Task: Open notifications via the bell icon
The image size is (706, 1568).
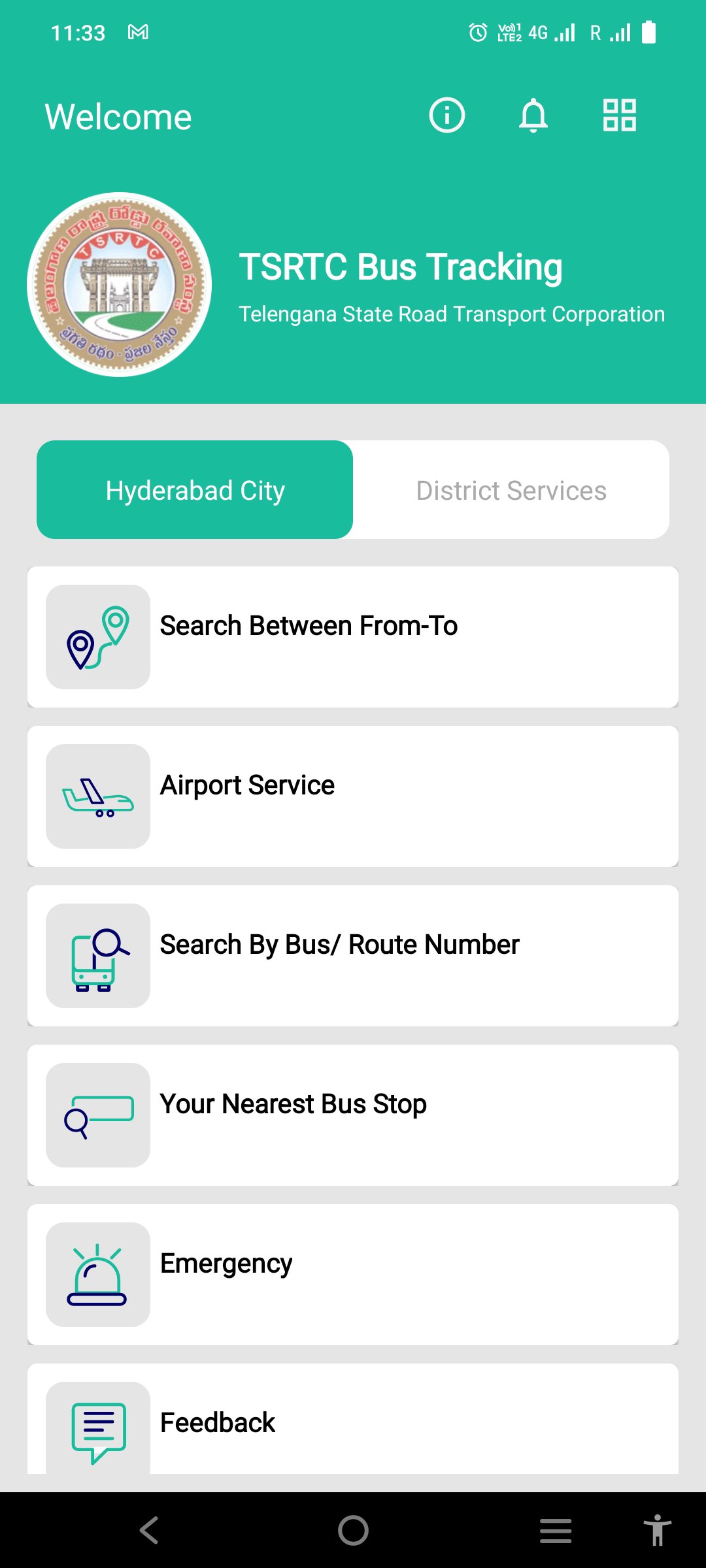Action: (x=533, y=116)
